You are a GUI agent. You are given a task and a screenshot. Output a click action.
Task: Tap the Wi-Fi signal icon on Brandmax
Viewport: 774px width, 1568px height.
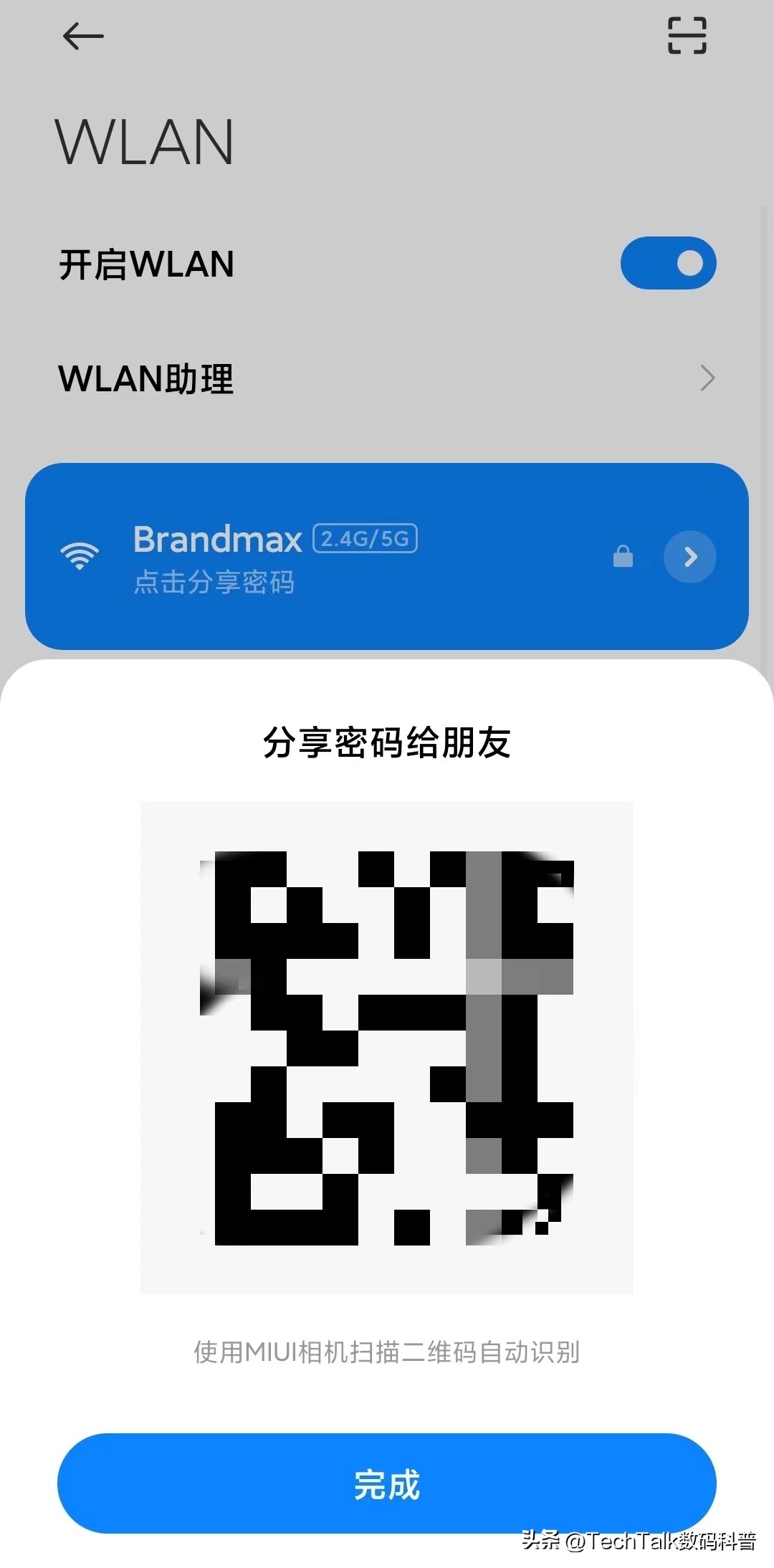point(80,556)
